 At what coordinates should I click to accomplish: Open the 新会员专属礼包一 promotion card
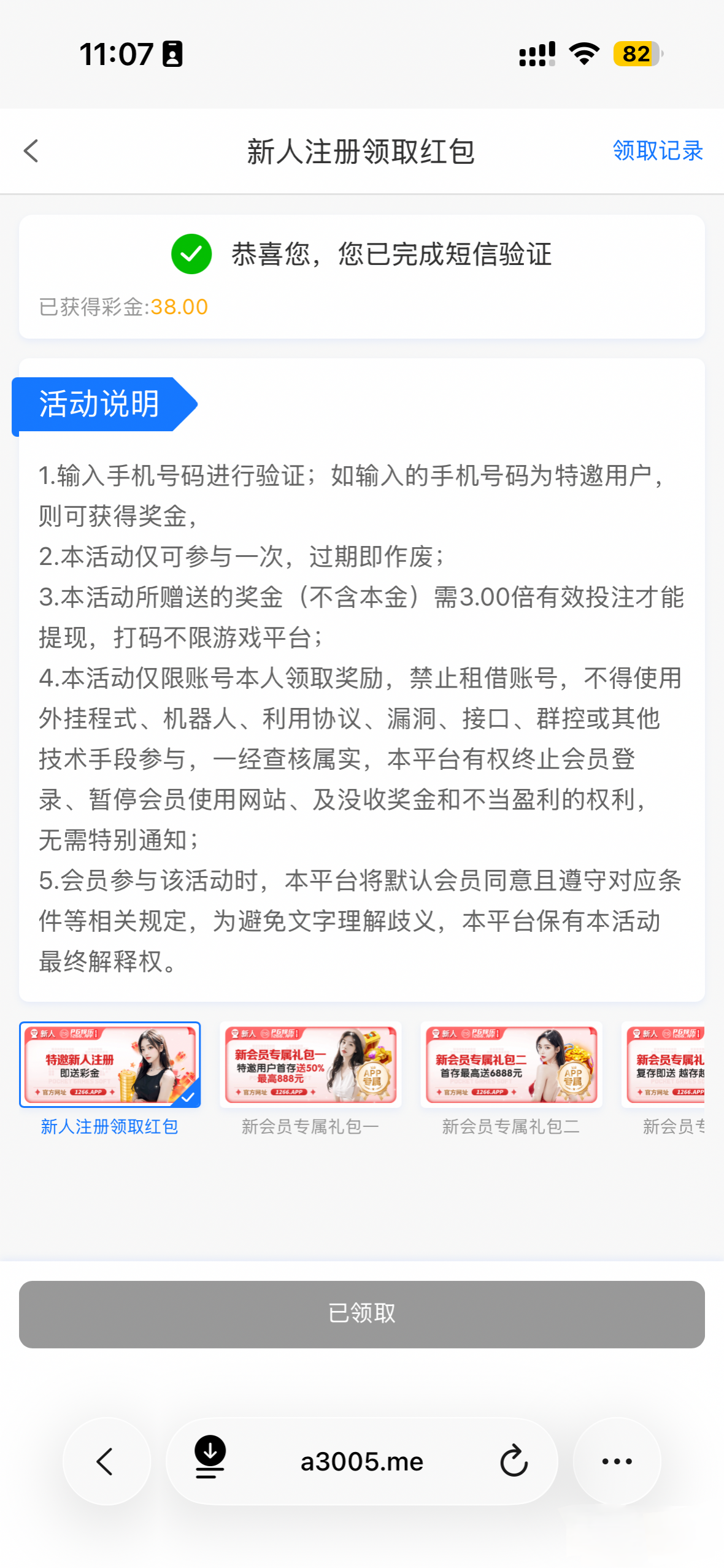click(x=310, y=1064)
